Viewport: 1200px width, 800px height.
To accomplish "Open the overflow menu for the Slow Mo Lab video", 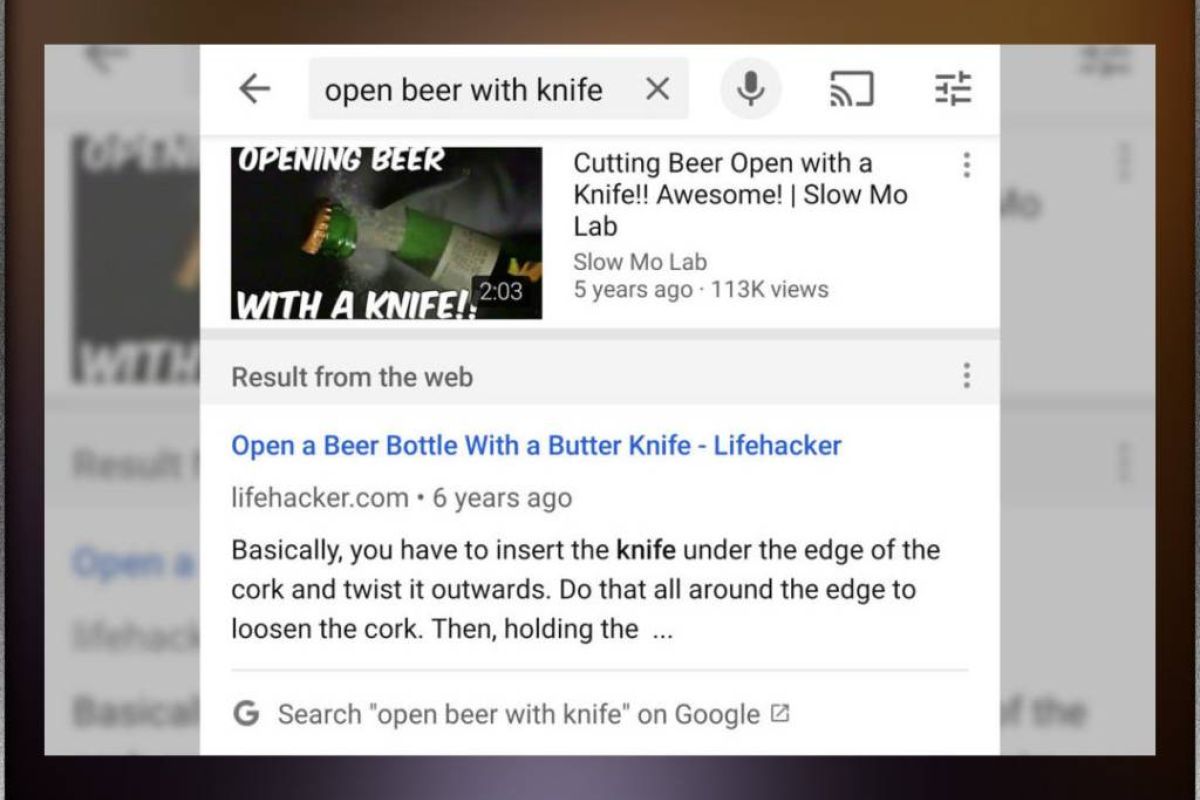I will 966,165.
